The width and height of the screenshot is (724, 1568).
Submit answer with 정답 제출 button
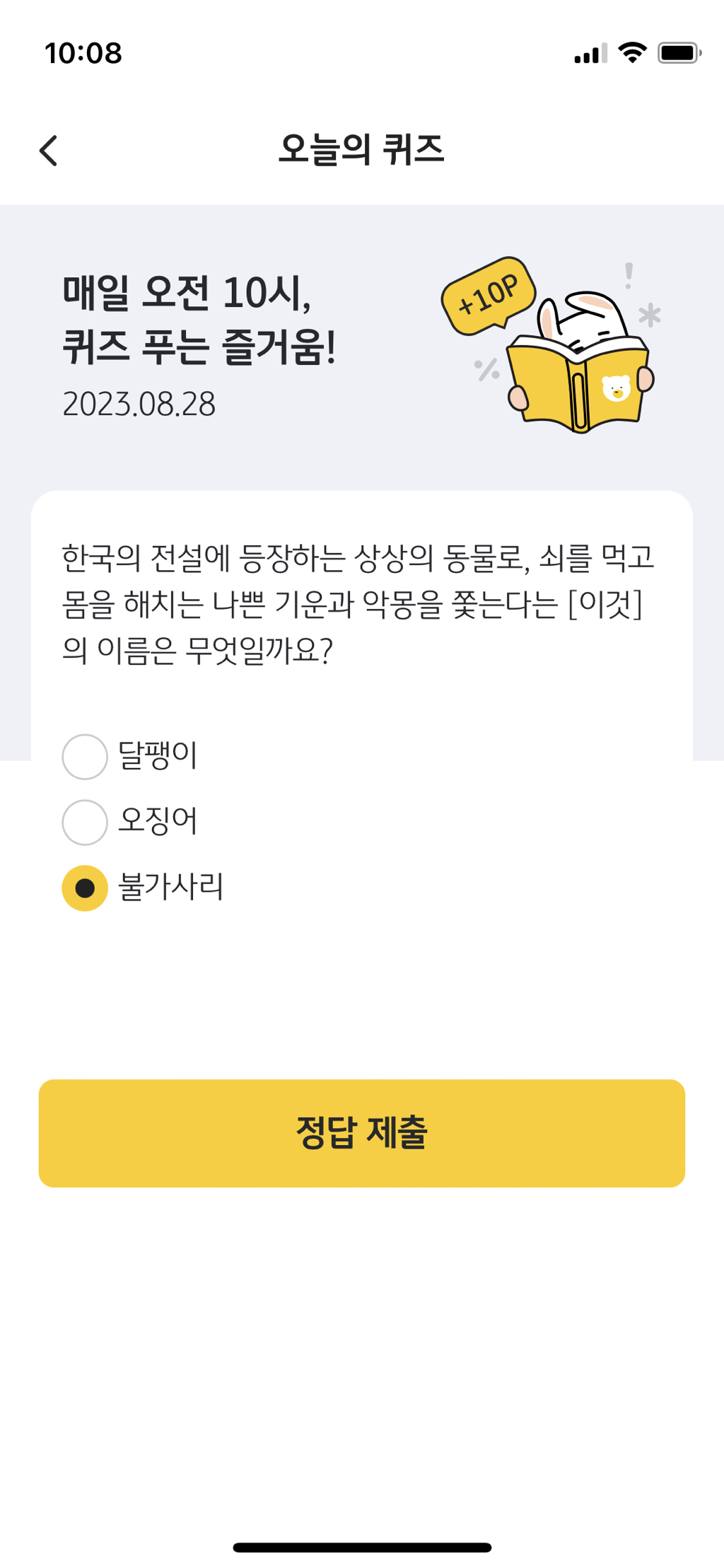click(x=362, y=1133)
